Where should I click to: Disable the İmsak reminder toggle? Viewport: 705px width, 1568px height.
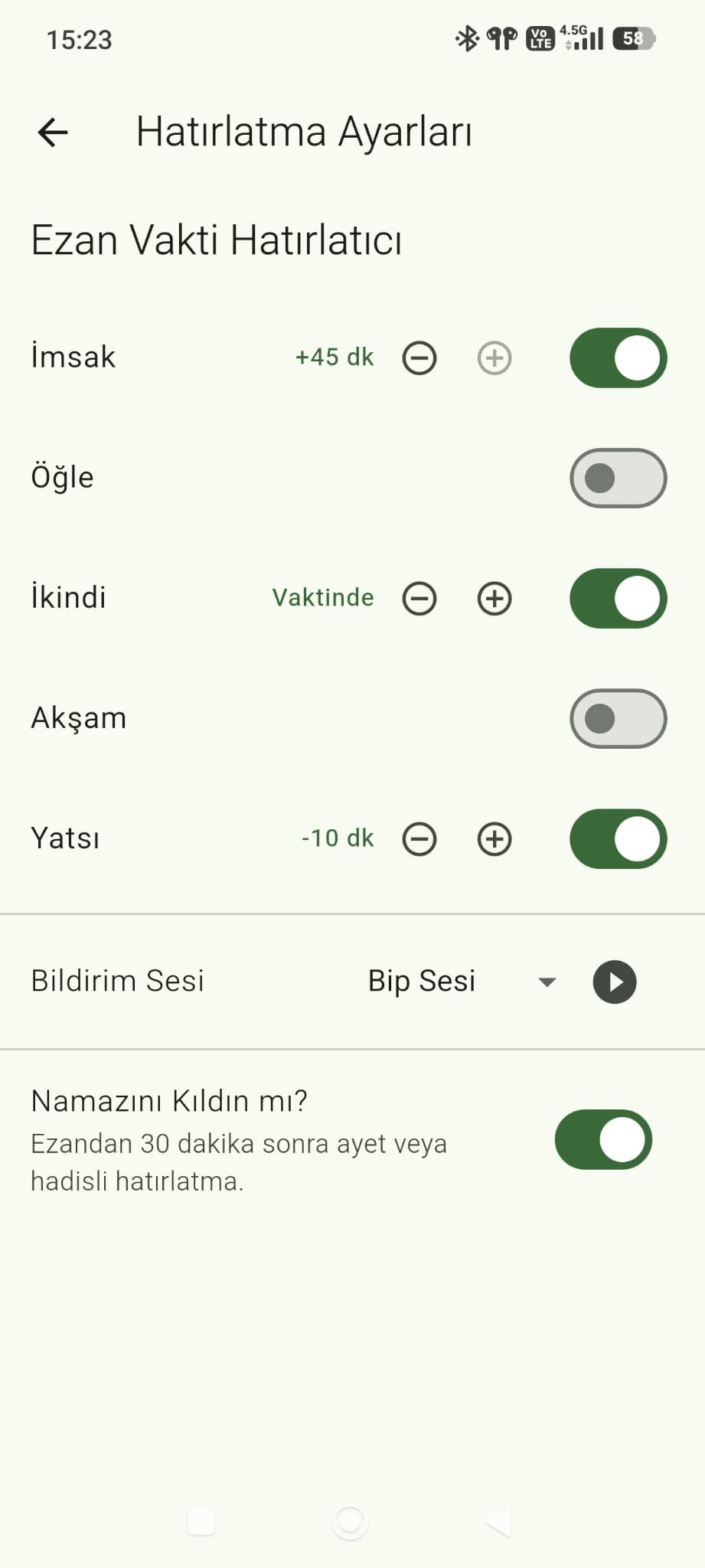click(617, 358)
